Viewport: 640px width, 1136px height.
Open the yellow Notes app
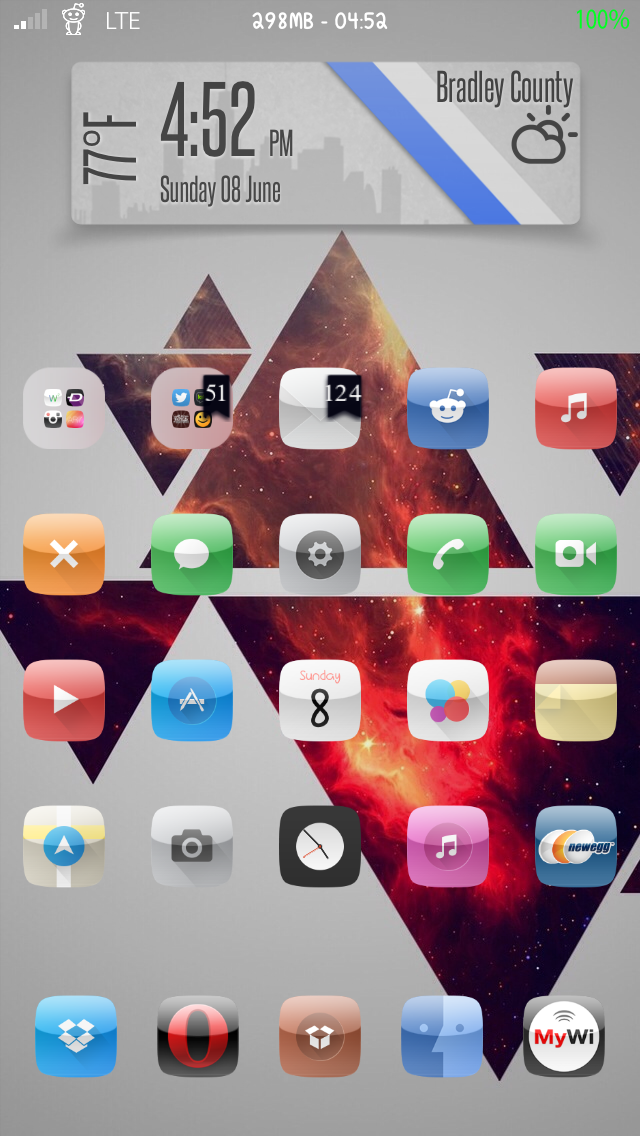tap(575, 701)
